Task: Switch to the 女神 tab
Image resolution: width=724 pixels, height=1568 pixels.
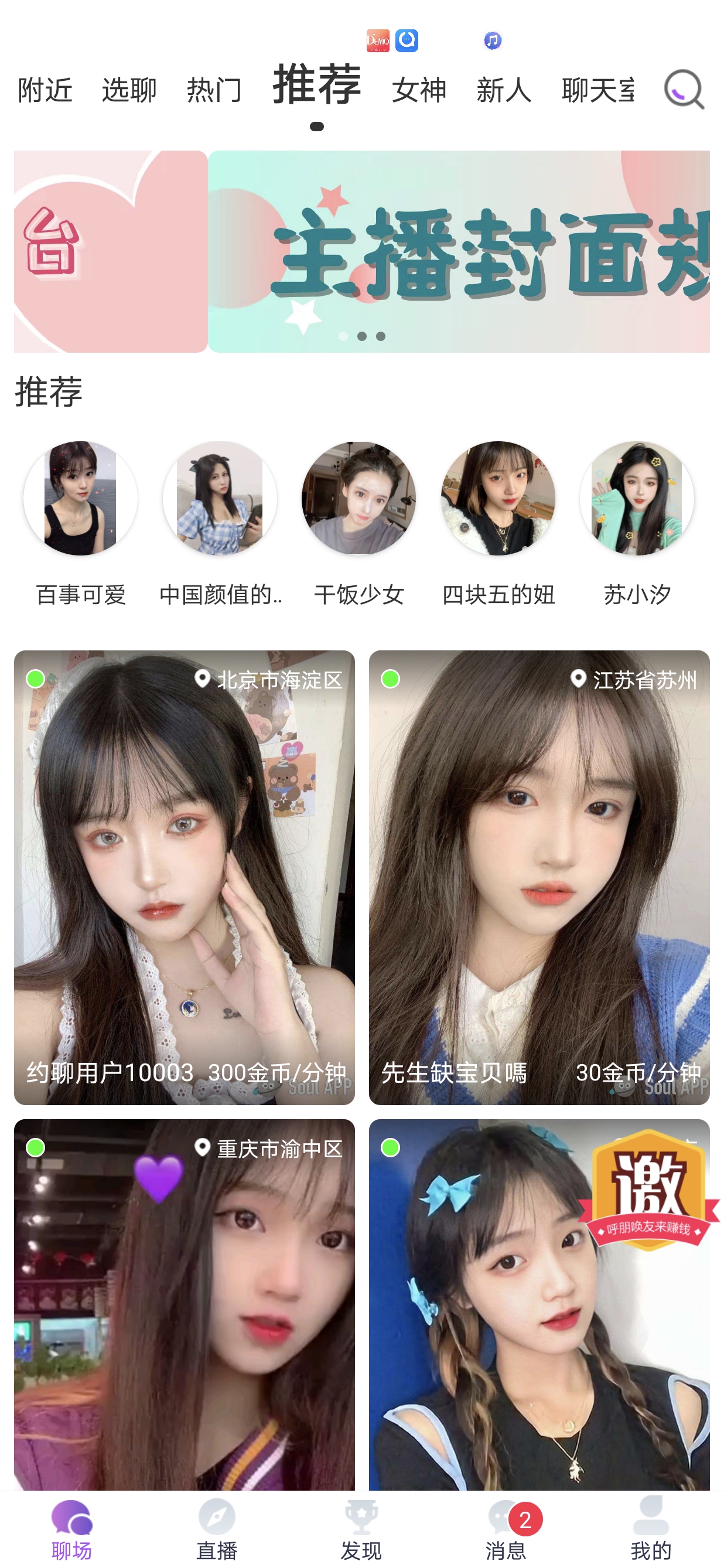Action: 419,90
